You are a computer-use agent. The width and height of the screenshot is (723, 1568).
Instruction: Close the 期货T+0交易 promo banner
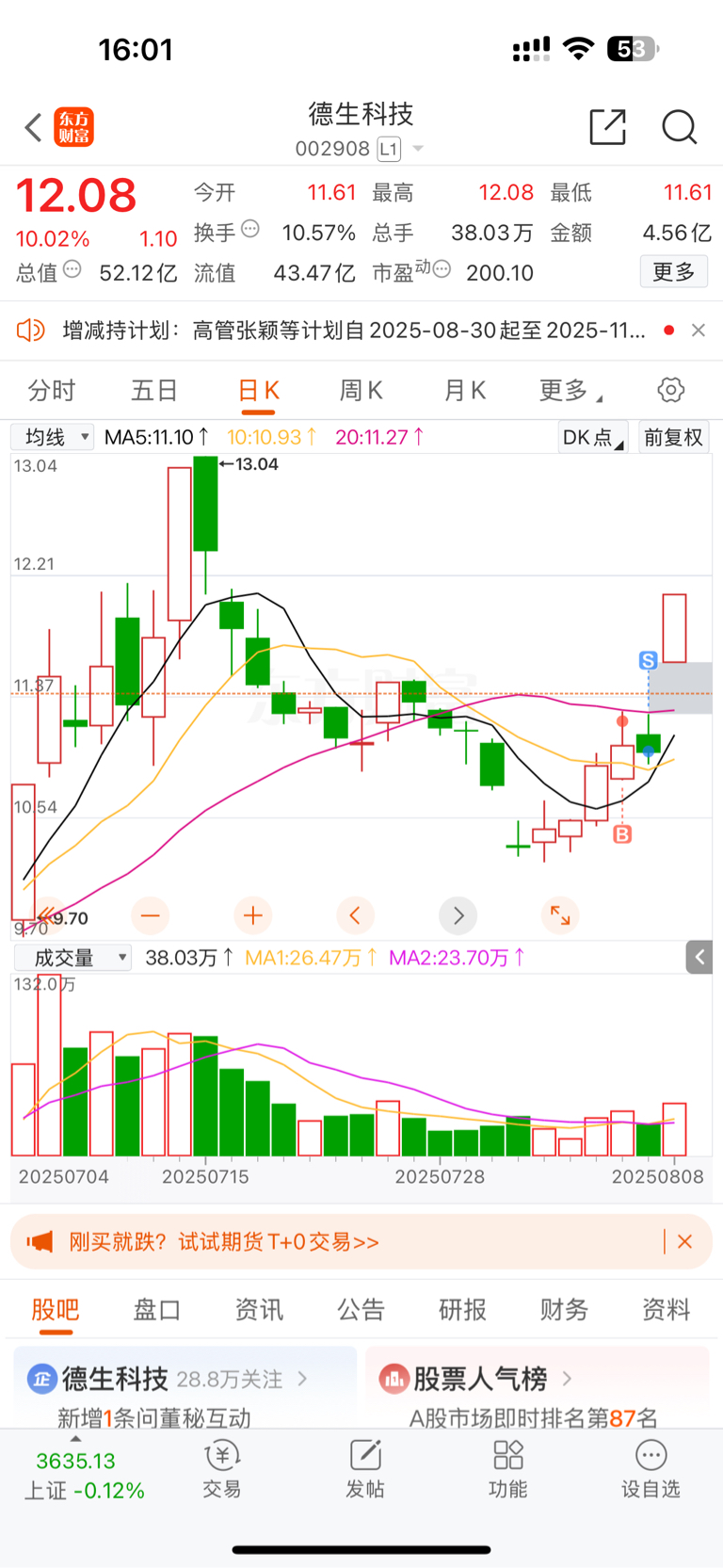(685, 1241)
